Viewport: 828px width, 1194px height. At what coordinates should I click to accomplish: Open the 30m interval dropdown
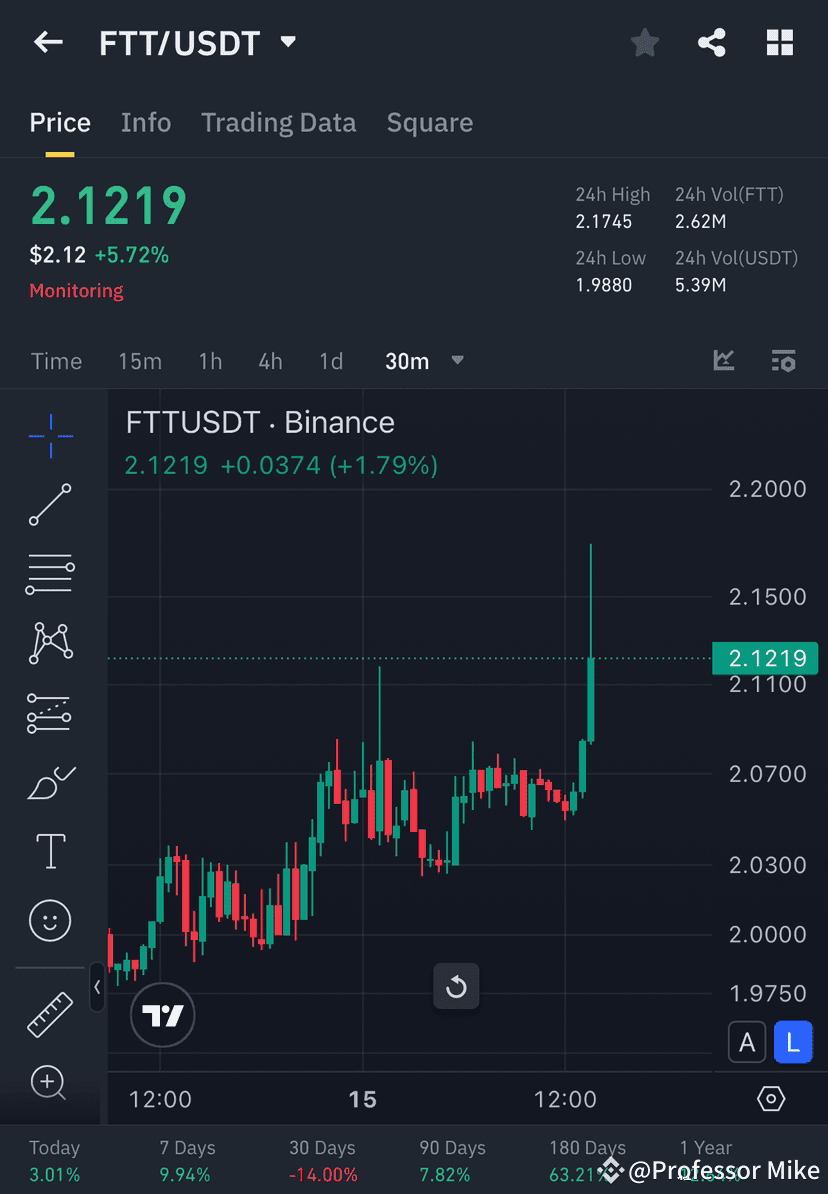point(457,361)
